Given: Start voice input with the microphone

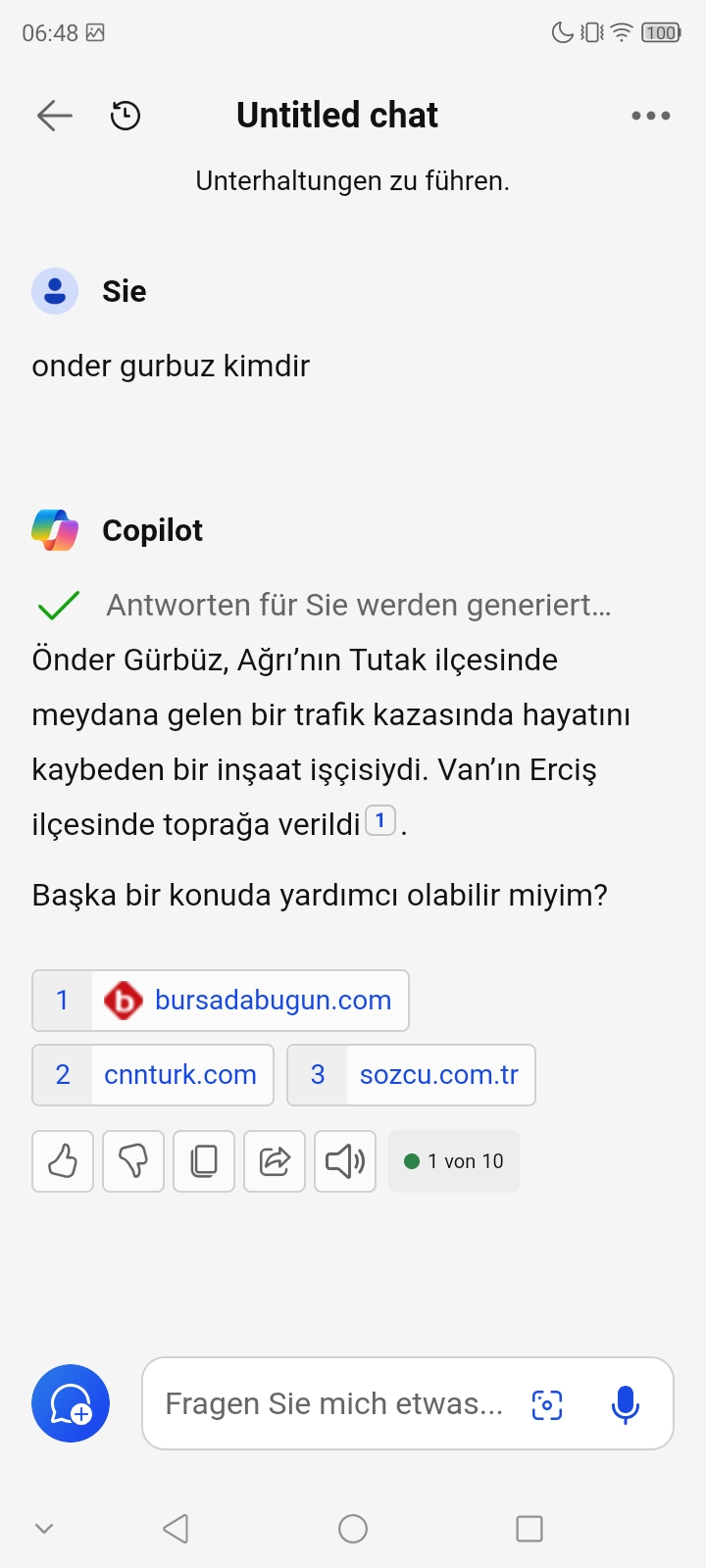Looking at the screenshot, I should (626, 1404).
